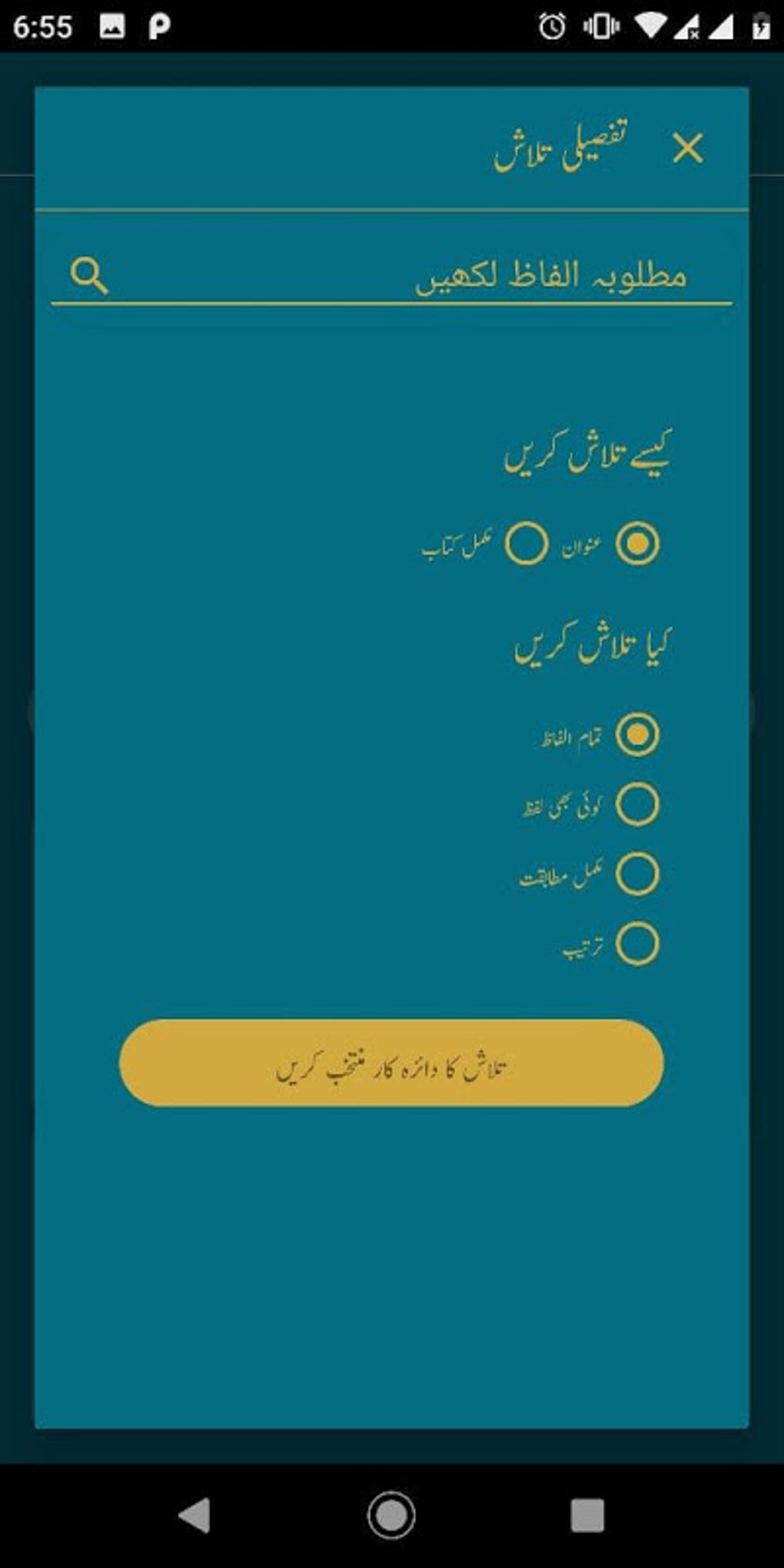The height and width of the screenshot is (1568, 784).
Task: Choose the کوئی بھی لفظ search option
Action: [x=636, y=806]
